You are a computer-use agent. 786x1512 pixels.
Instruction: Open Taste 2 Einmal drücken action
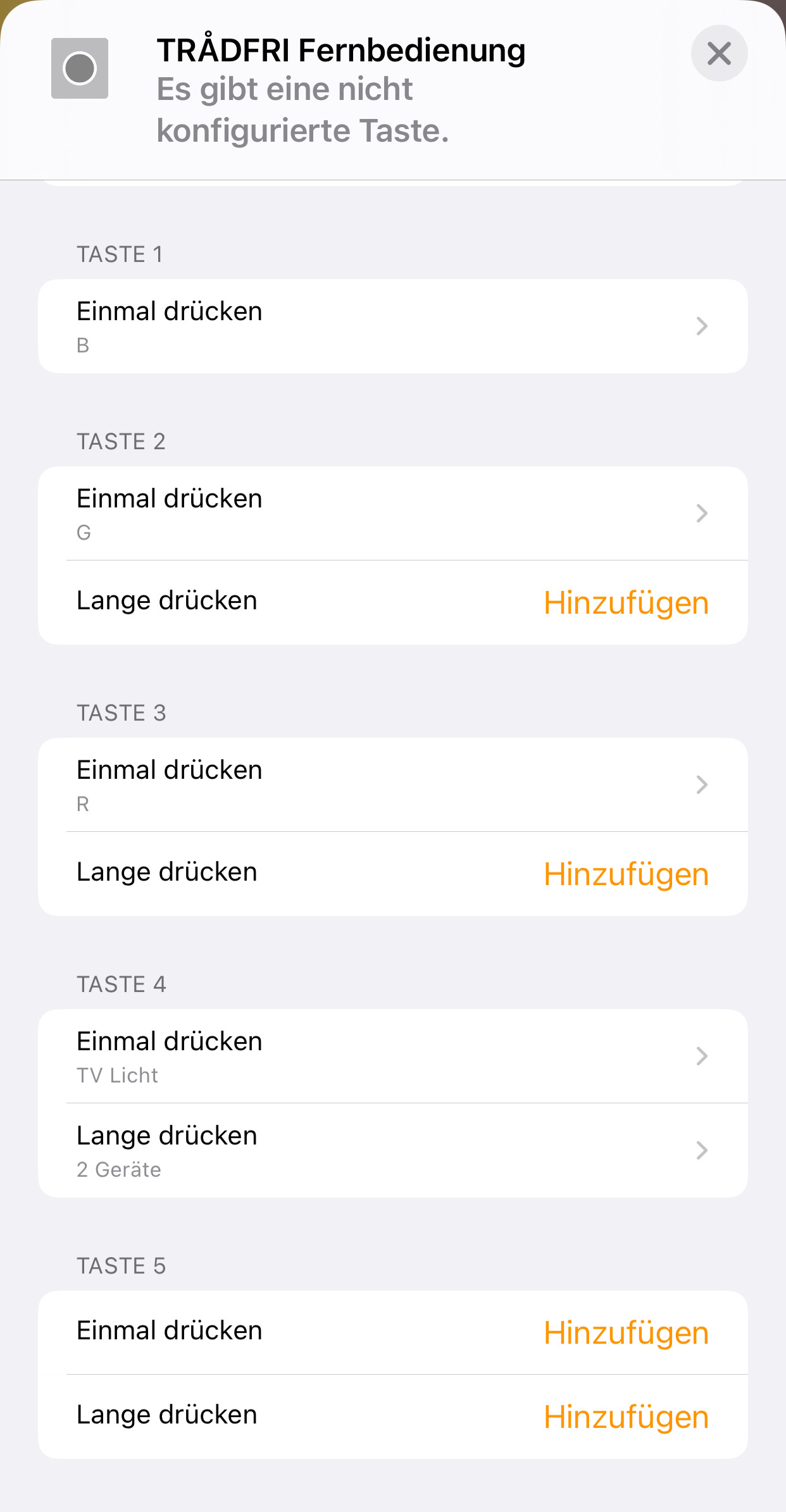392,514
